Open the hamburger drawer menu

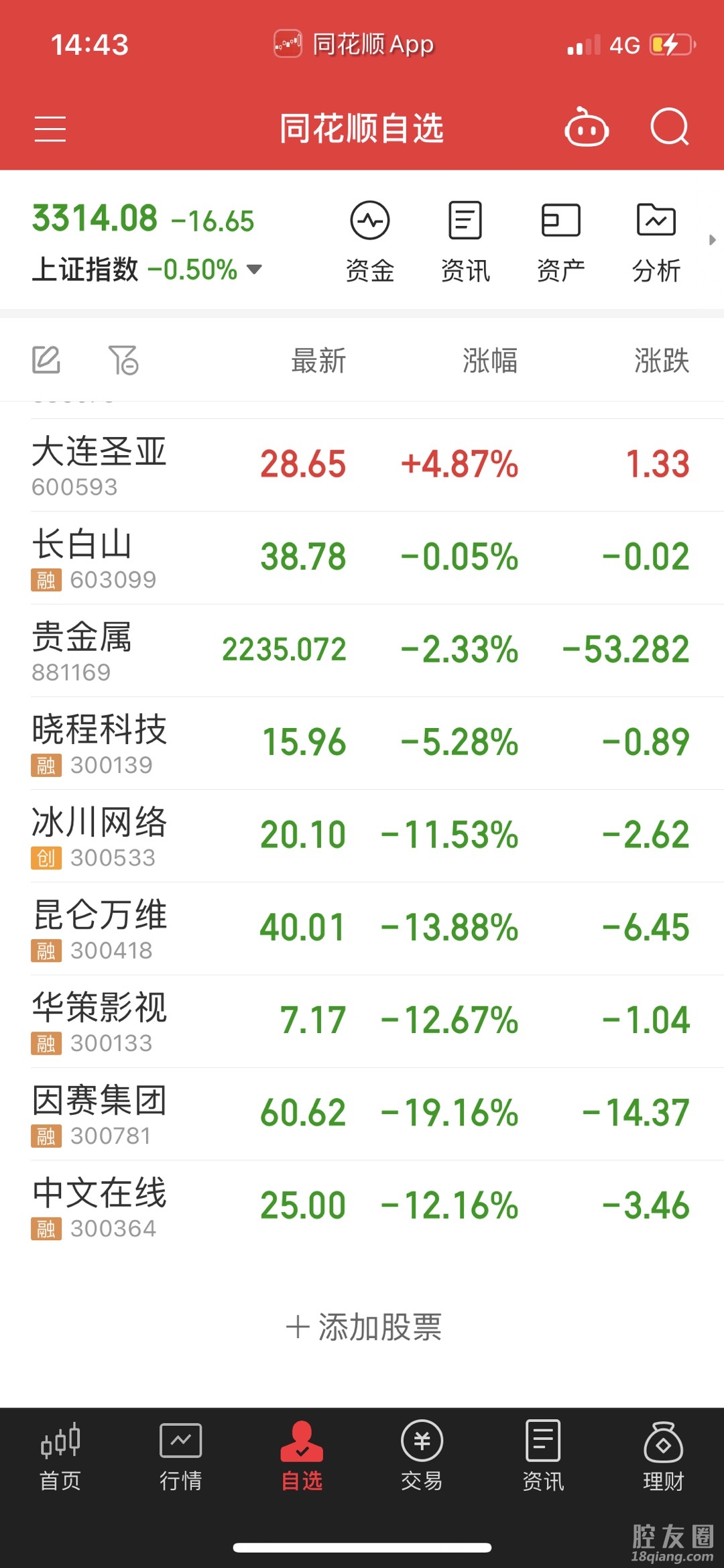[x=50, y=128]
